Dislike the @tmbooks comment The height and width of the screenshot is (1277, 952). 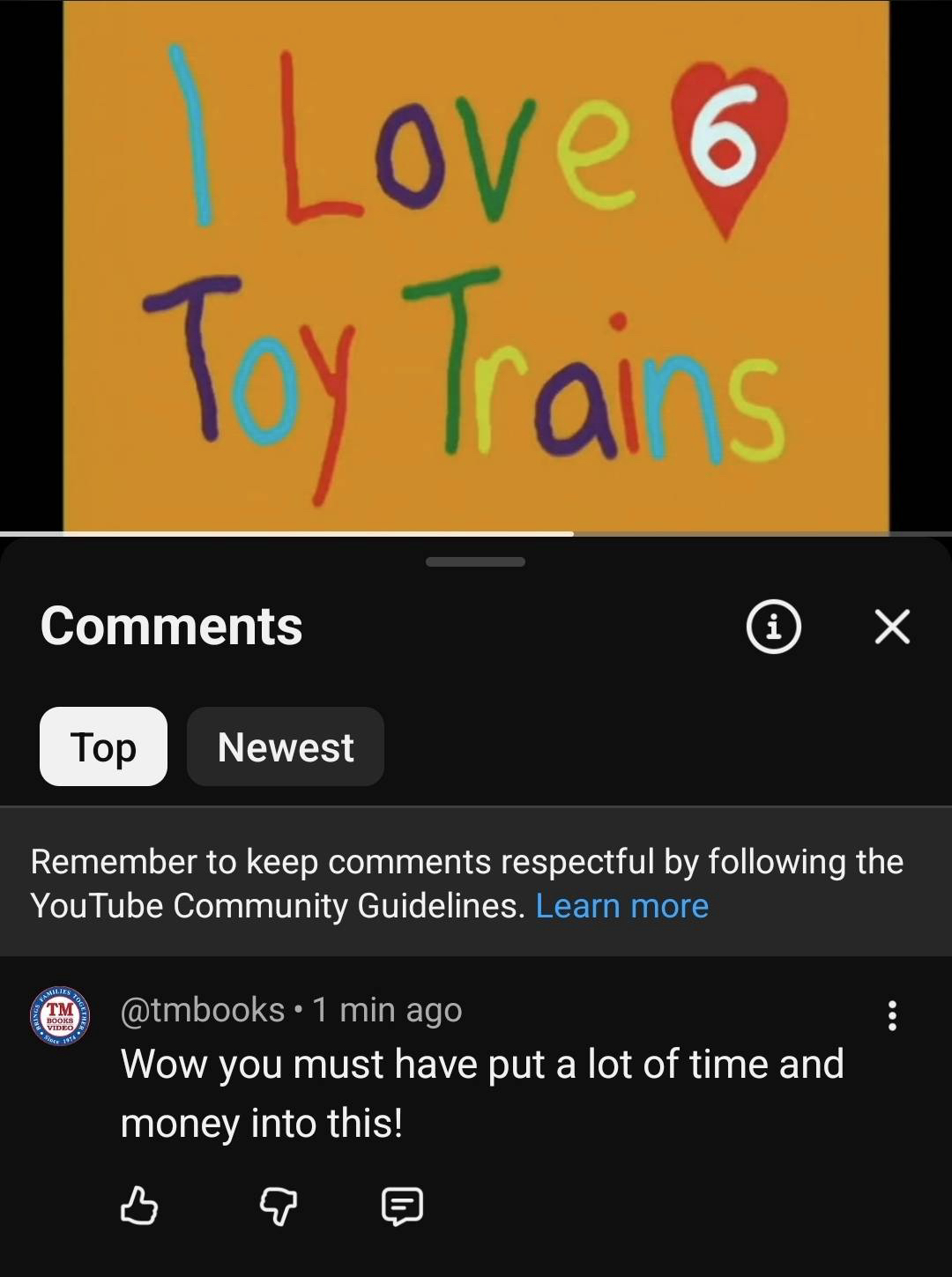click(278, 1206)
